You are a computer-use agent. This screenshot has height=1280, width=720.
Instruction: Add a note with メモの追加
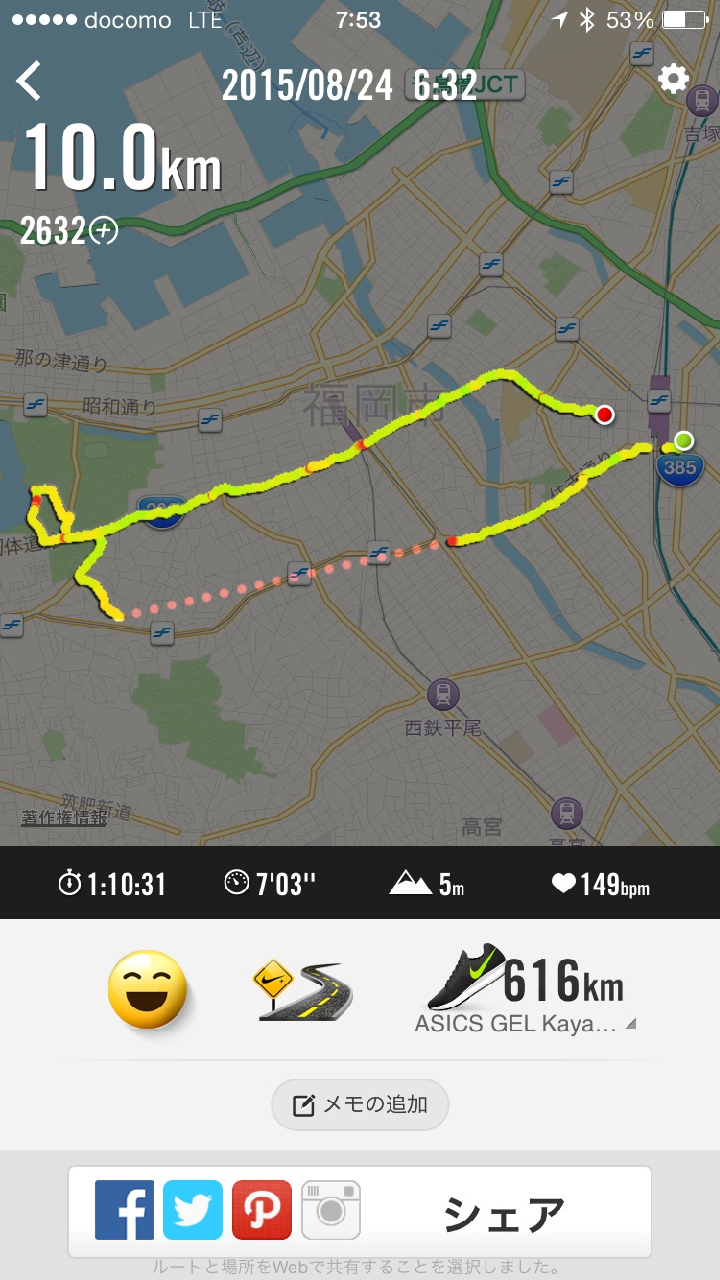click(360, 1105)
